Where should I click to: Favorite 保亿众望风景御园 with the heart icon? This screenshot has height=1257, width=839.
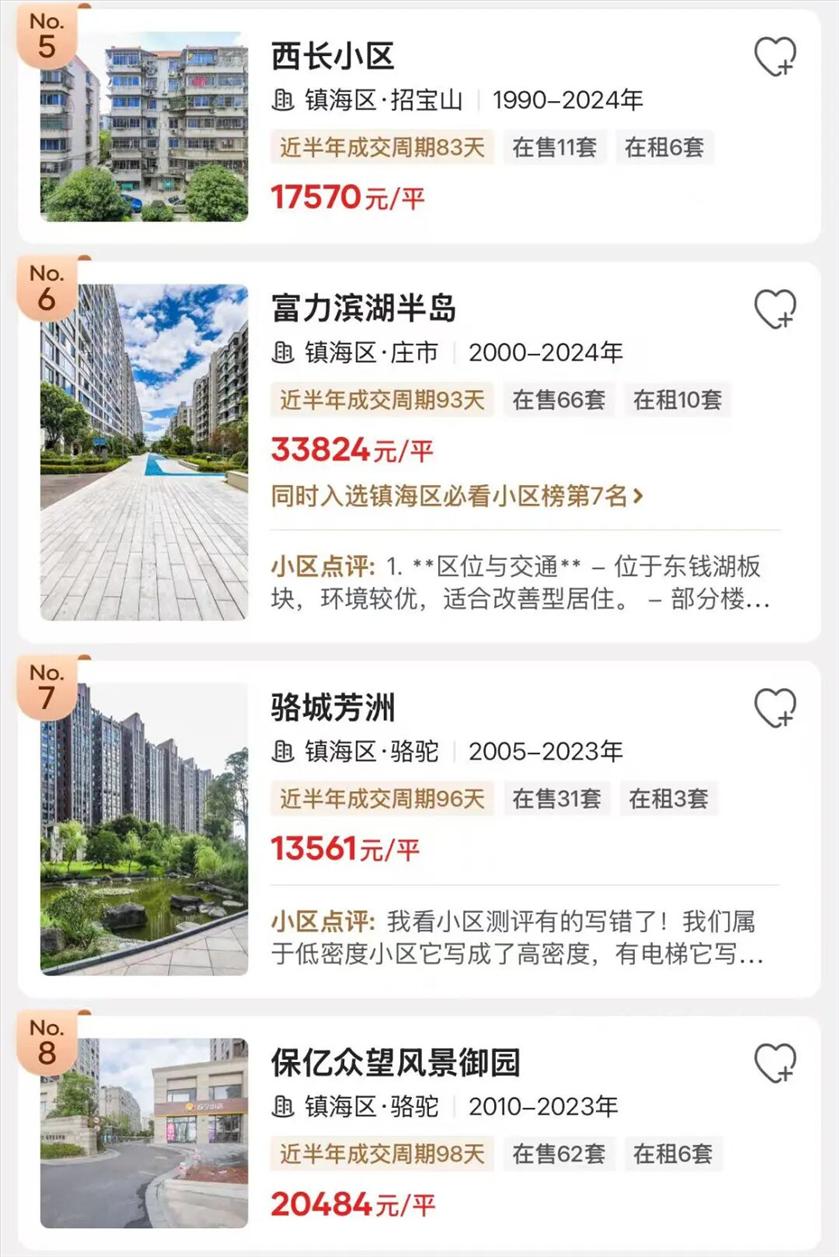click(x=774, y=1063)
